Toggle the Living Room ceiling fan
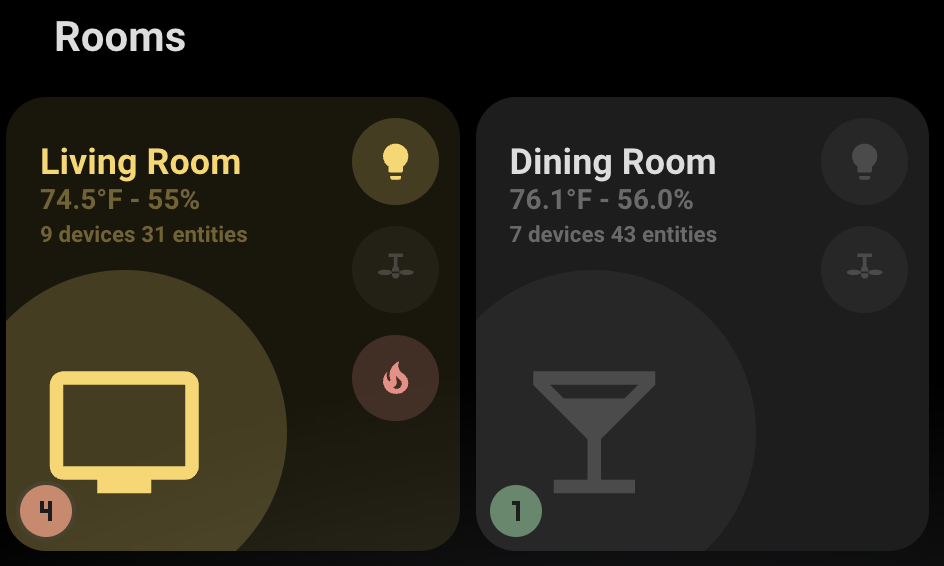Screen dimensions: 944x566 pos(395,269)
